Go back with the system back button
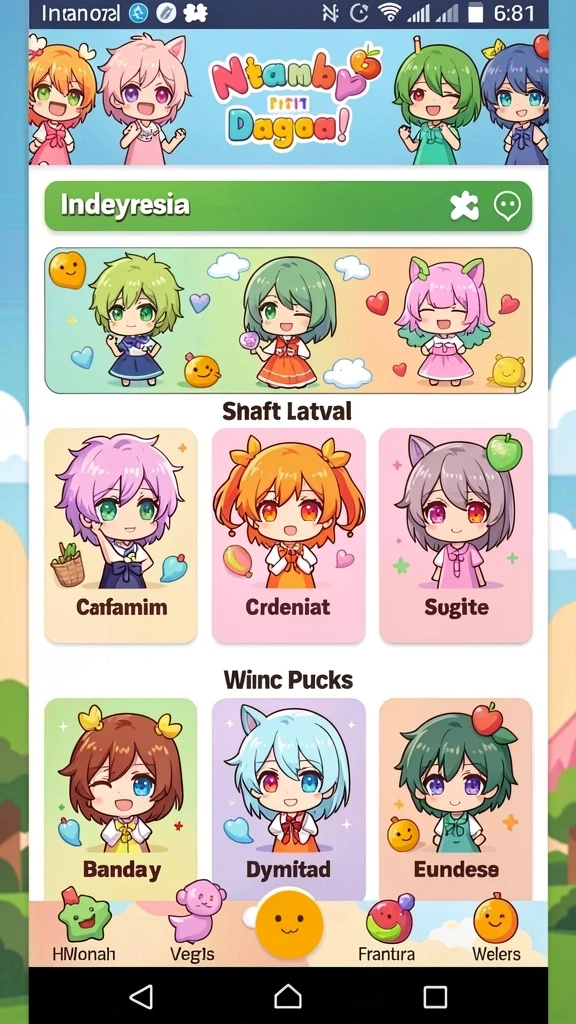Screen dimensions: 576x1024 click(x=142, y=997)
